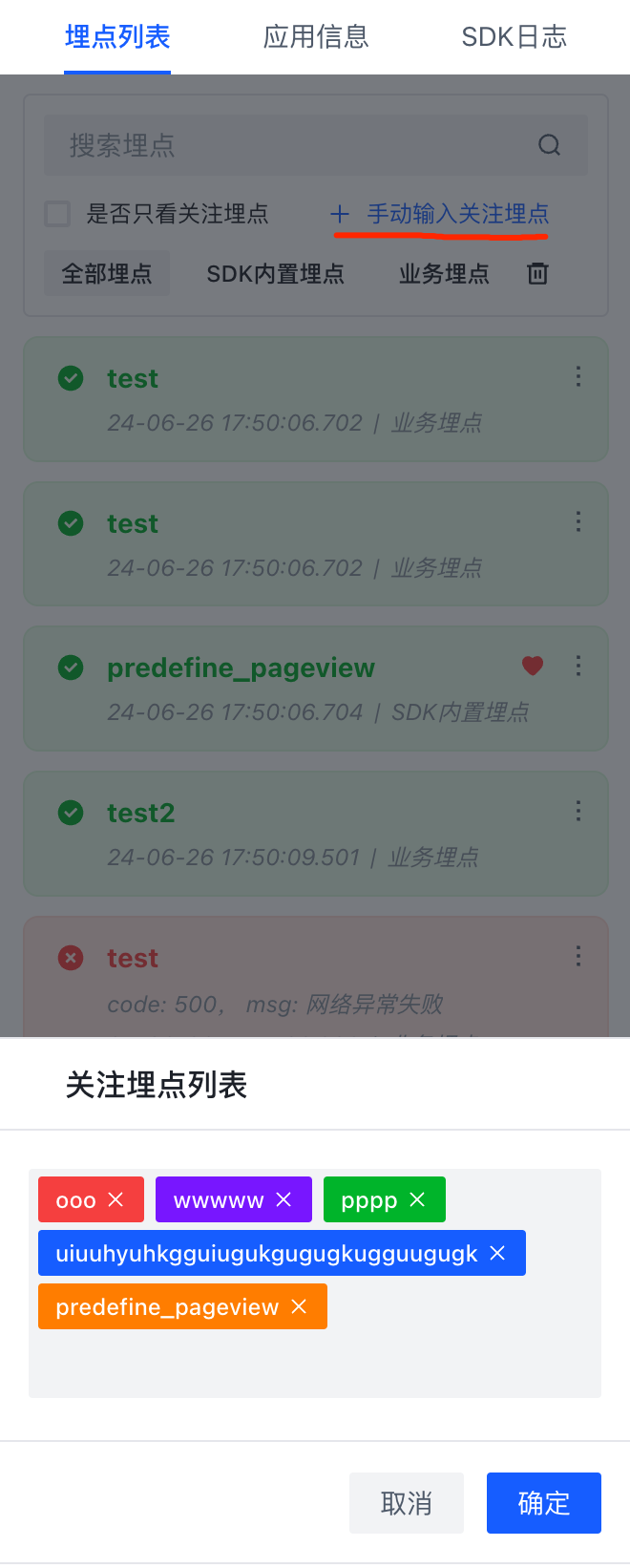Filter by SDK内置埋点
The height and width of the screenshot is (1568, 630).
point(275,274)
